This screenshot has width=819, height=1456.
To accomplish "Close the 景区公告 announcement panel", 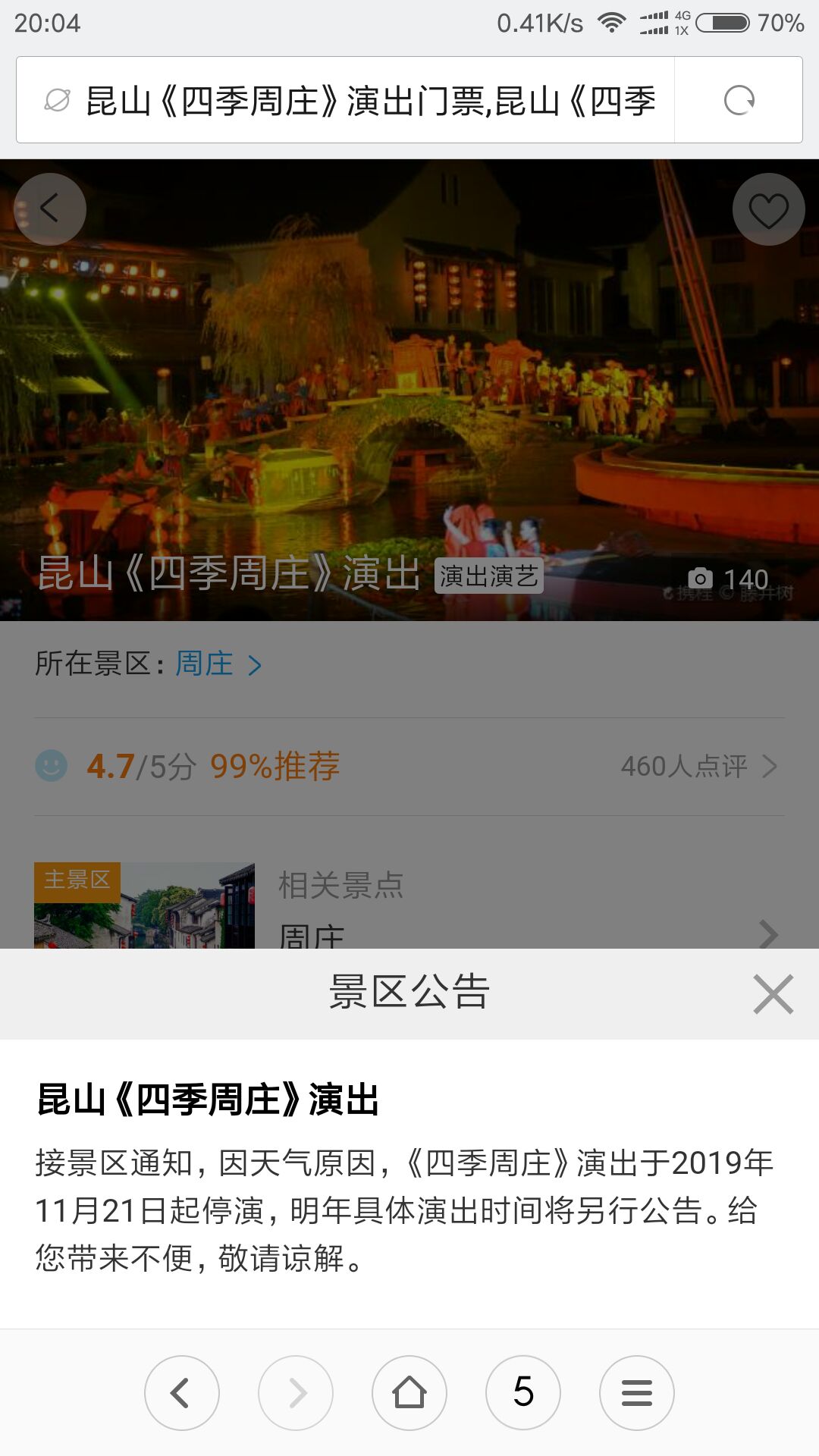I will [773, 994].
